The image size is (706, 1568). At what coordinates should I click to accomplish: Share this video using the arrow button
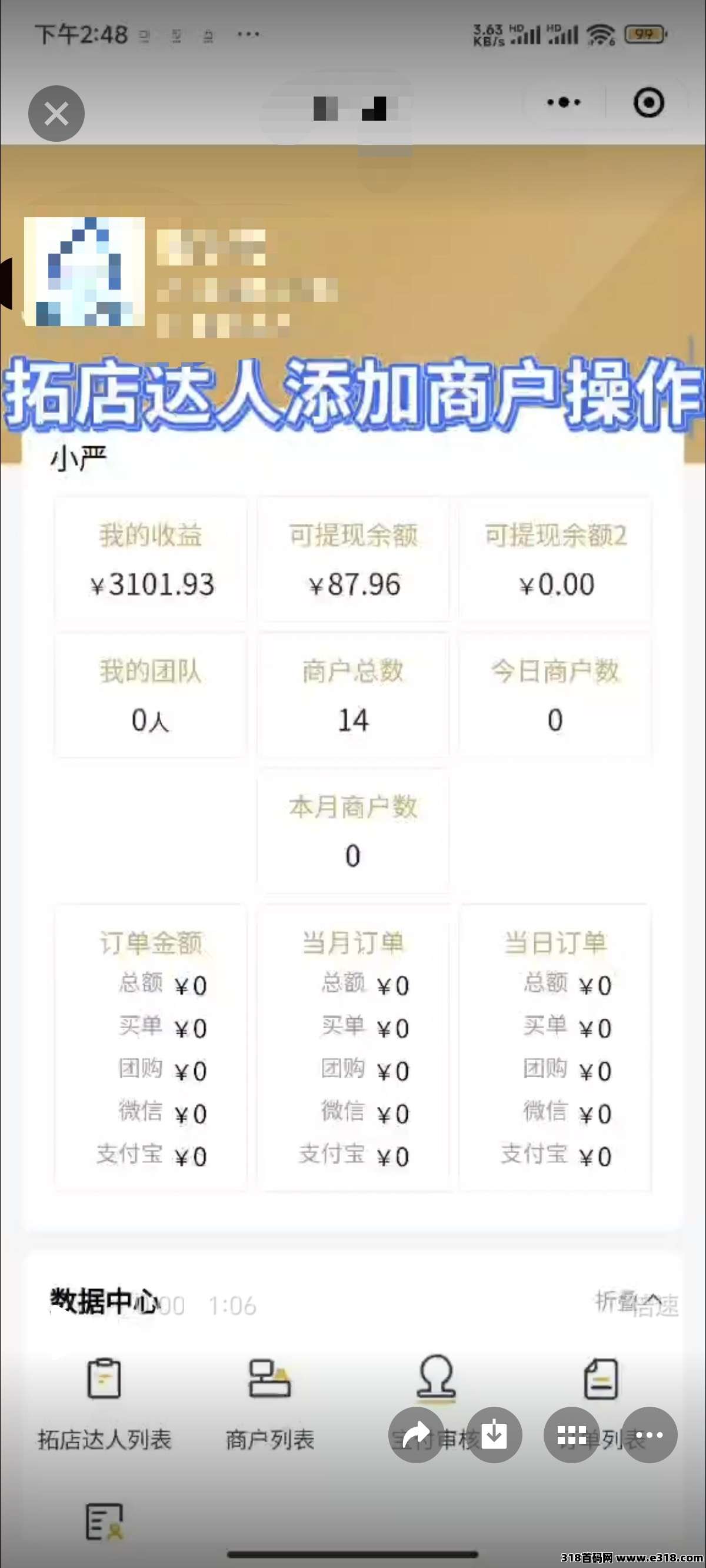coord(417,1435)
